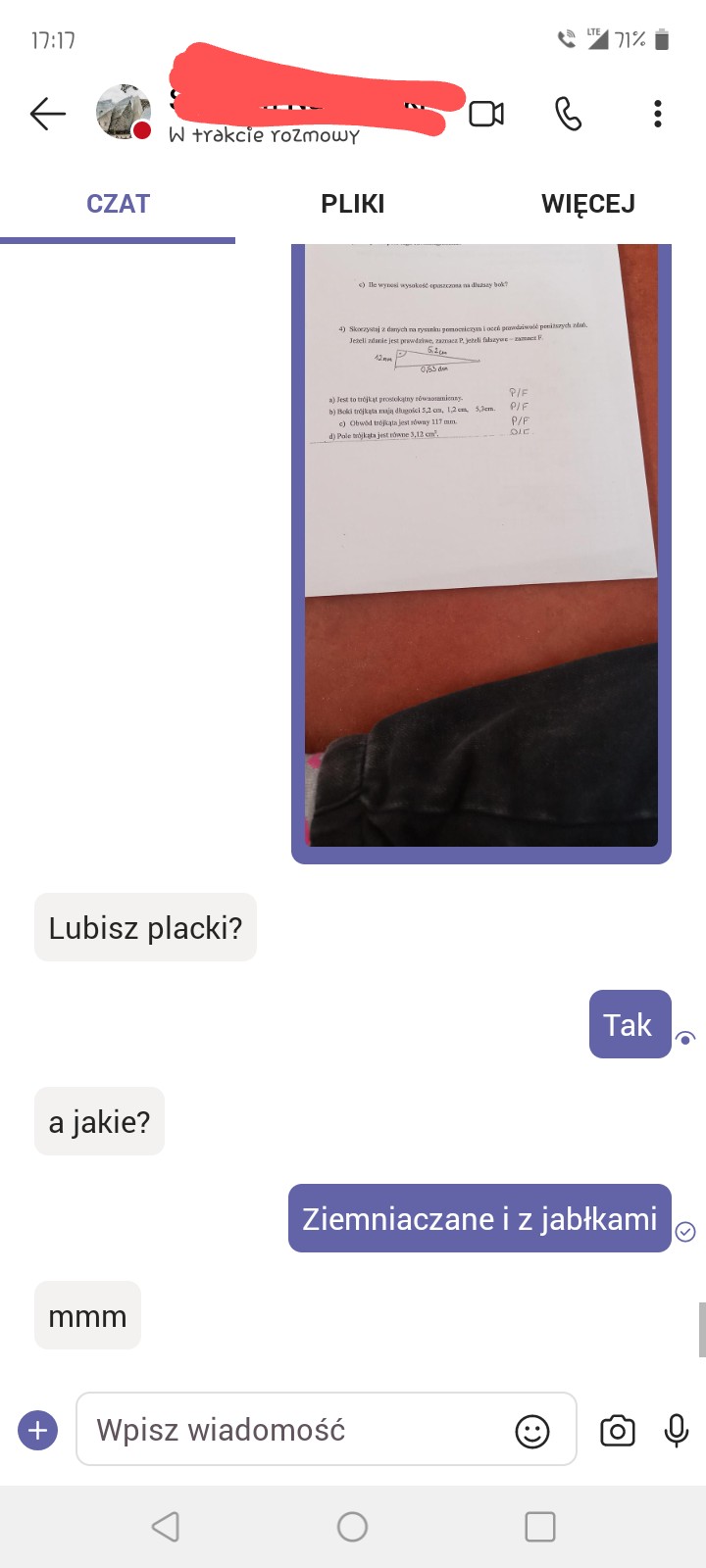The width and height of the screenshot is (706, 1568).
Task: Go back with the top-left arrow
Action: point(47,114)
